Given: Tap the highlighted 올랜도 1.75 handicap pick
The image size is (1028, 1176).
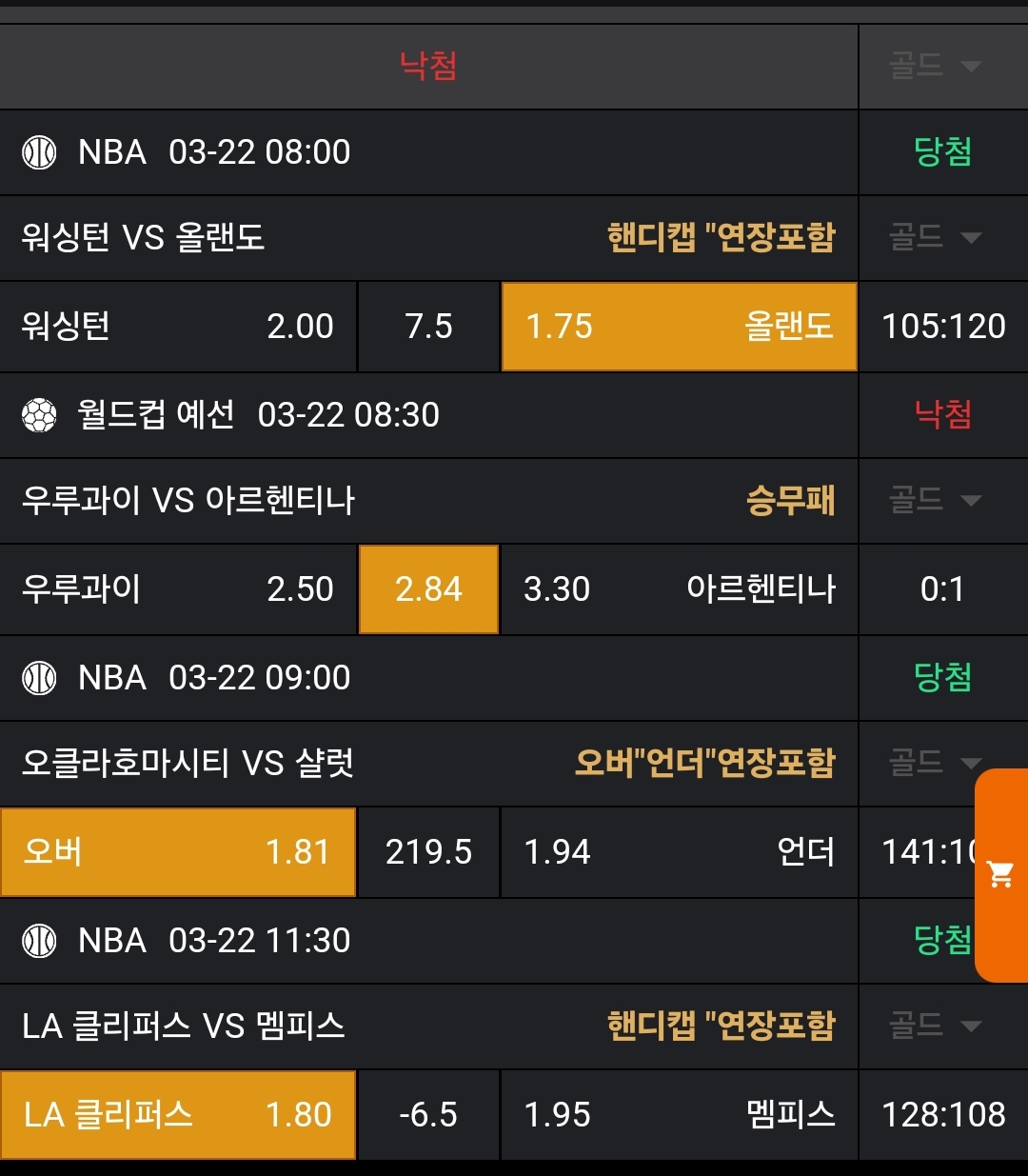Looking at the screenshot, I should coord(679,327).
